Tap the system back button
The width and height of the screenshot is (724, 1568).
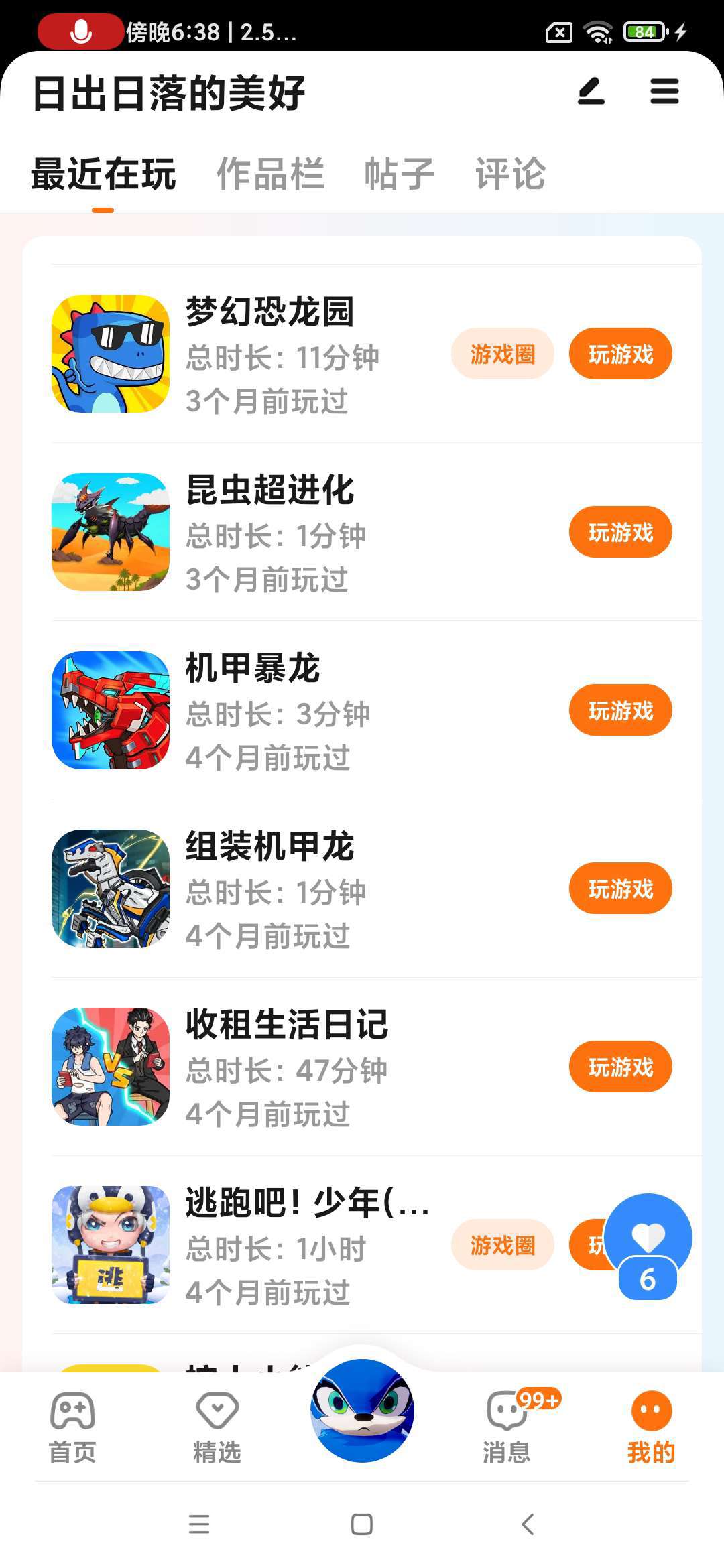coord(528,1524)
